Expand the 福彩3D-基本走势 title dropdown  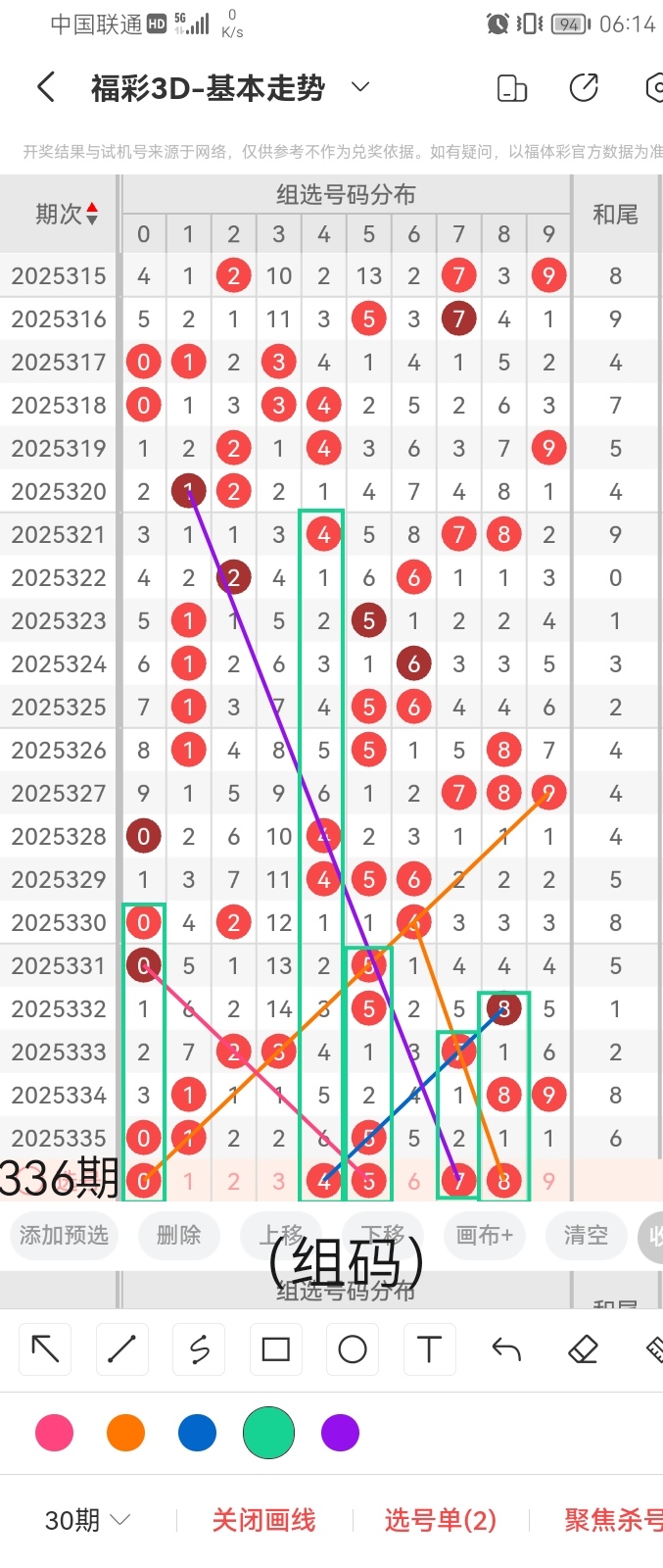point(360,88)
